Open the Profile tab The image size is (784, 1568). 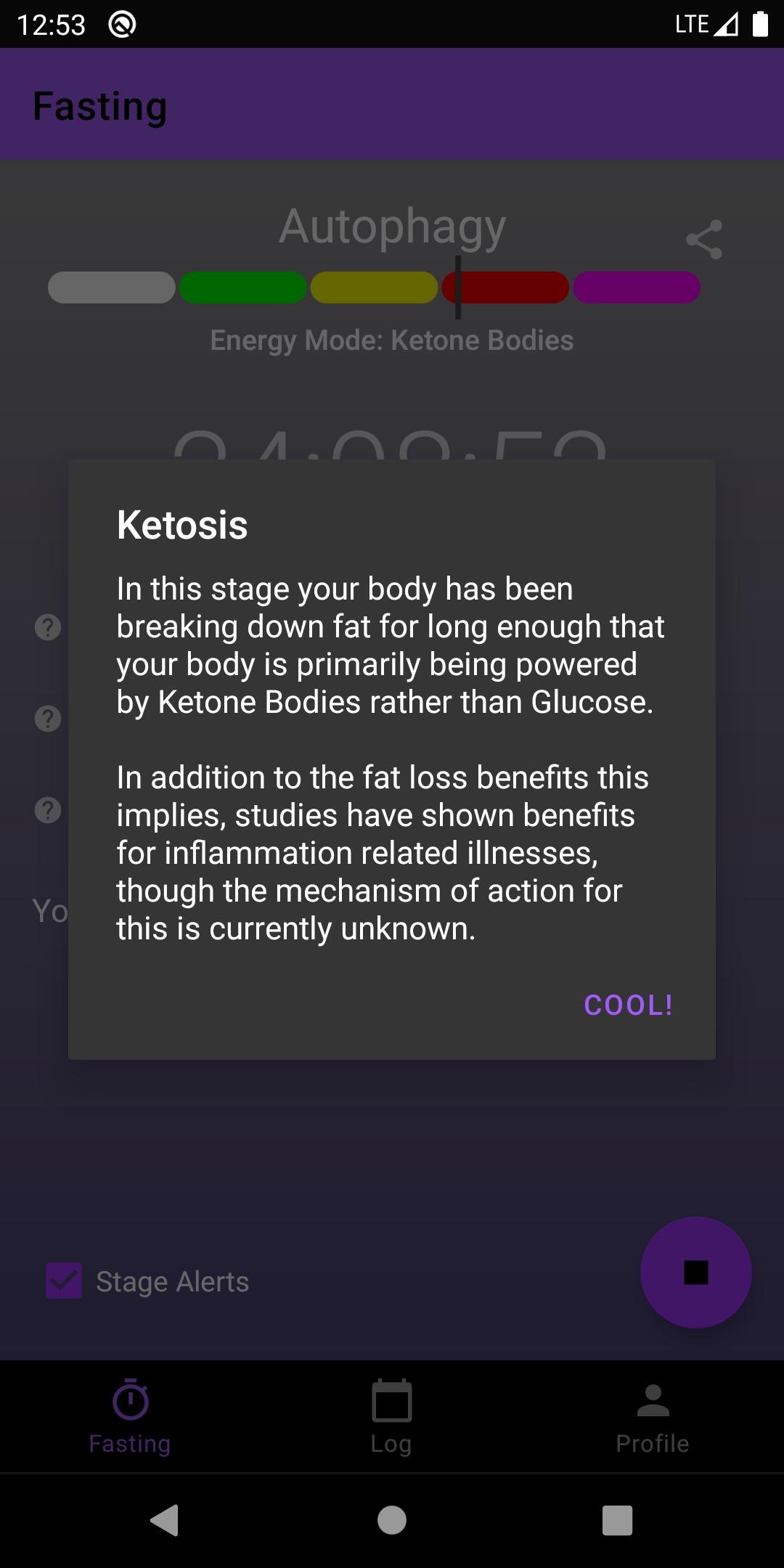tap(652, 1416)
